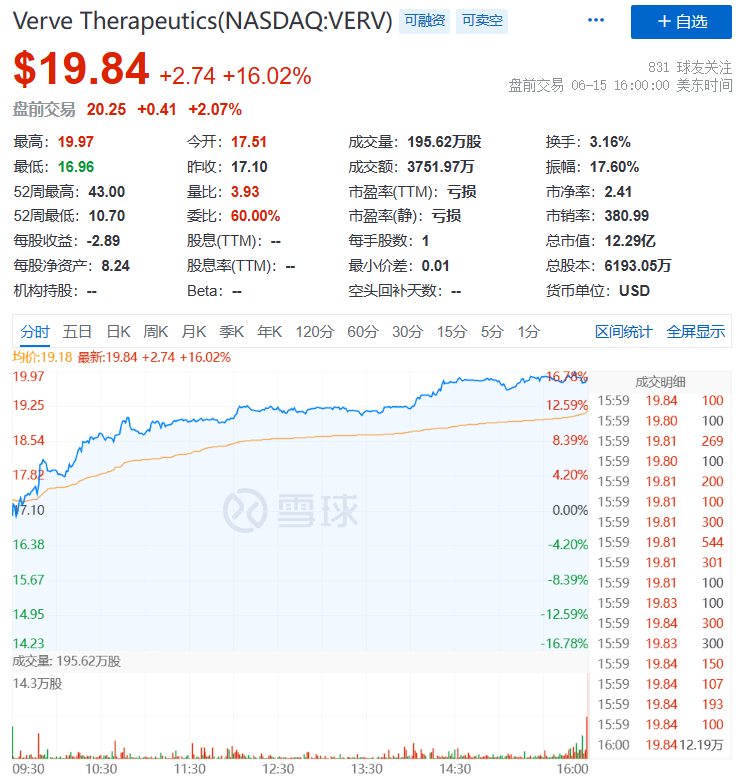
Task: Open the more options ellipsis menu
Action: click(x=595, y=20)
